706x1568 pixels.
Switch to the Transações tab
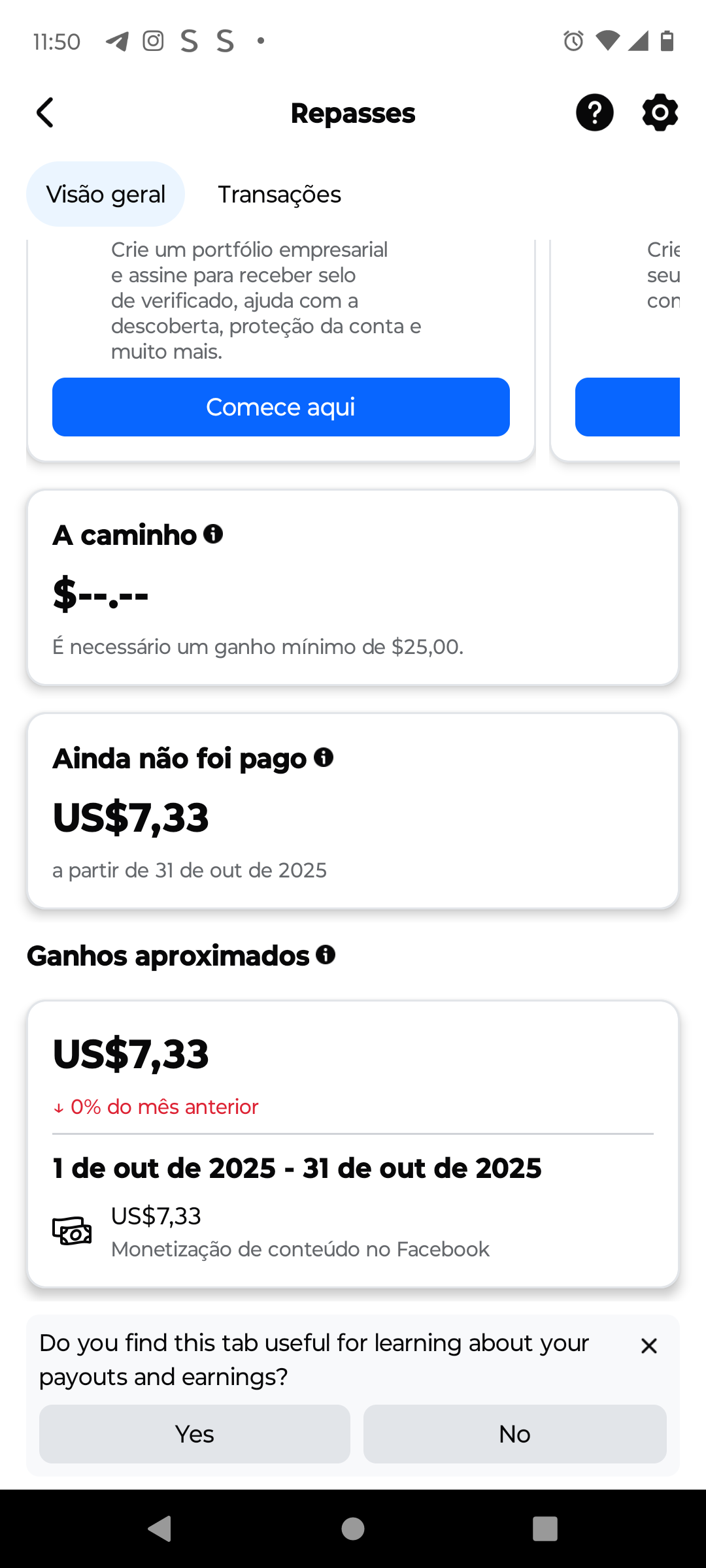point(279,195)
